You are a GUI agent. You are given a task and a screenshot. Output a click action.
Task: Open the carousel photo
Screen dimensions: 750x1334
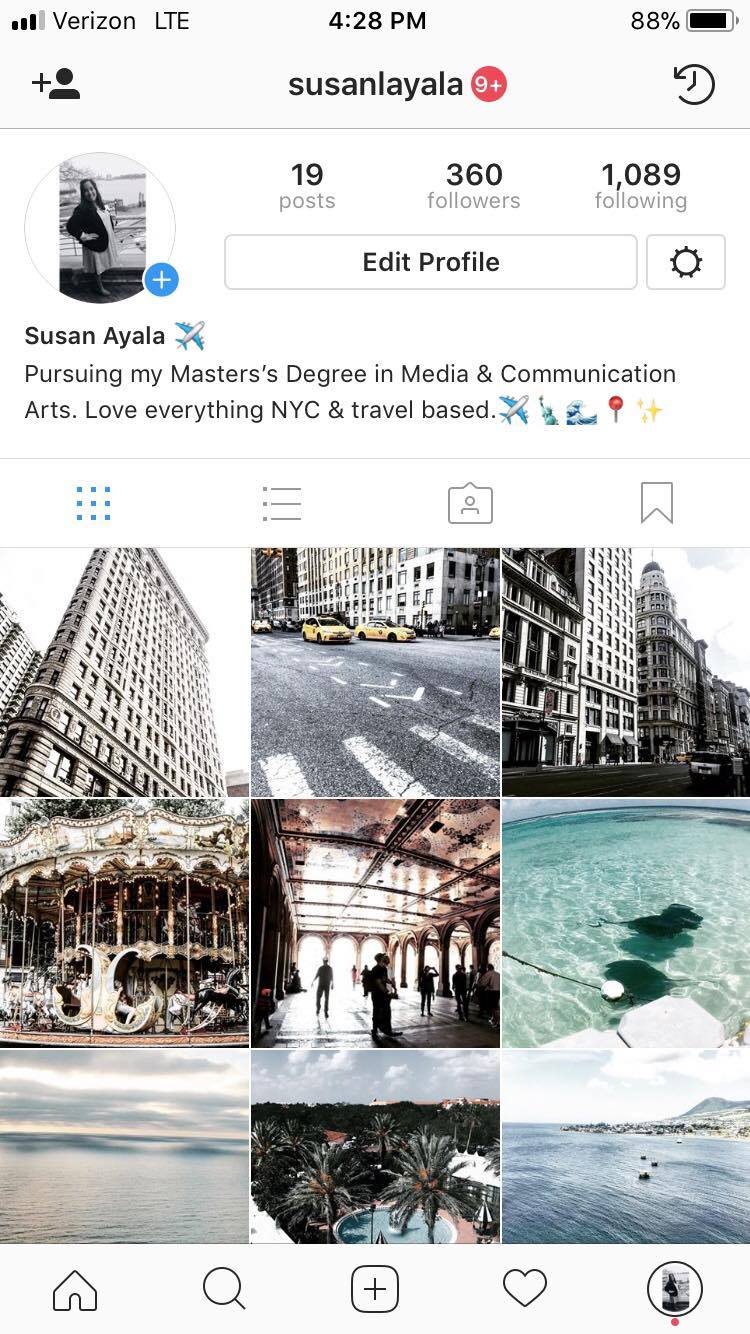[x=124, y=922]
